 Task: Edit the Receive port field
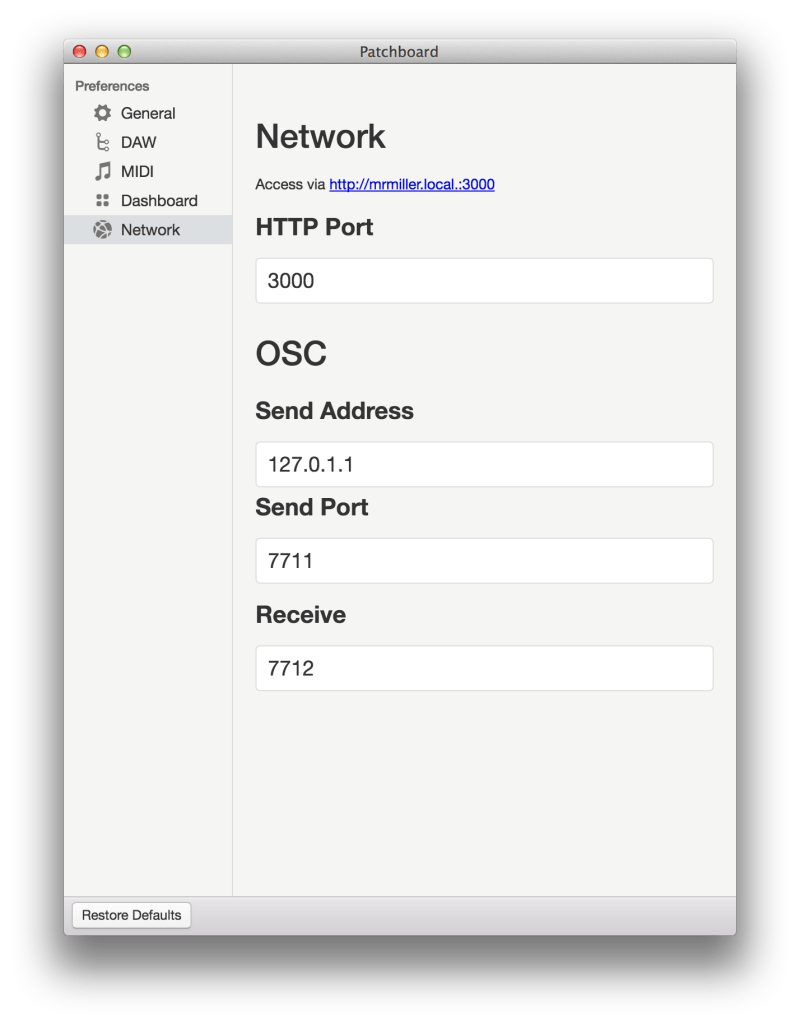pos(484,668)
